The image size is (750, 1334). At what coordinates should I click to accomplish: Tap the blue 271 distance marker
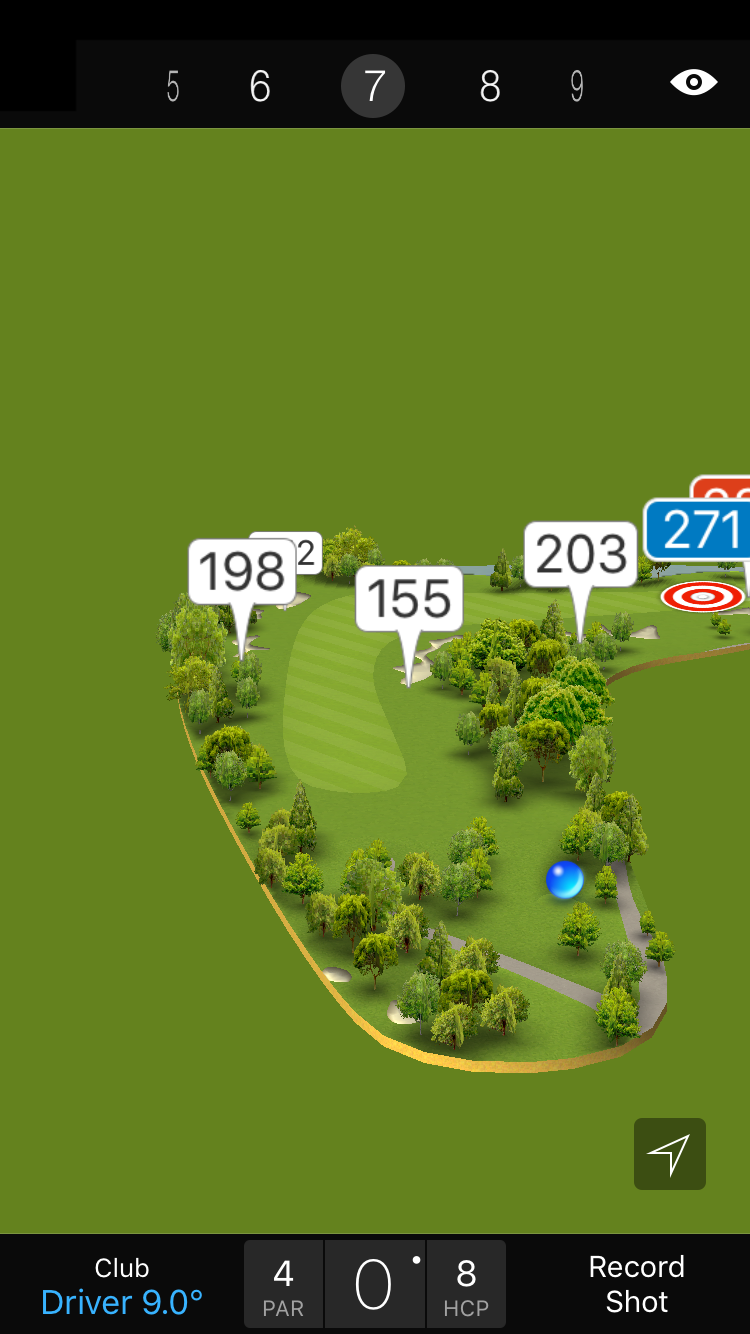pos(699,530)
